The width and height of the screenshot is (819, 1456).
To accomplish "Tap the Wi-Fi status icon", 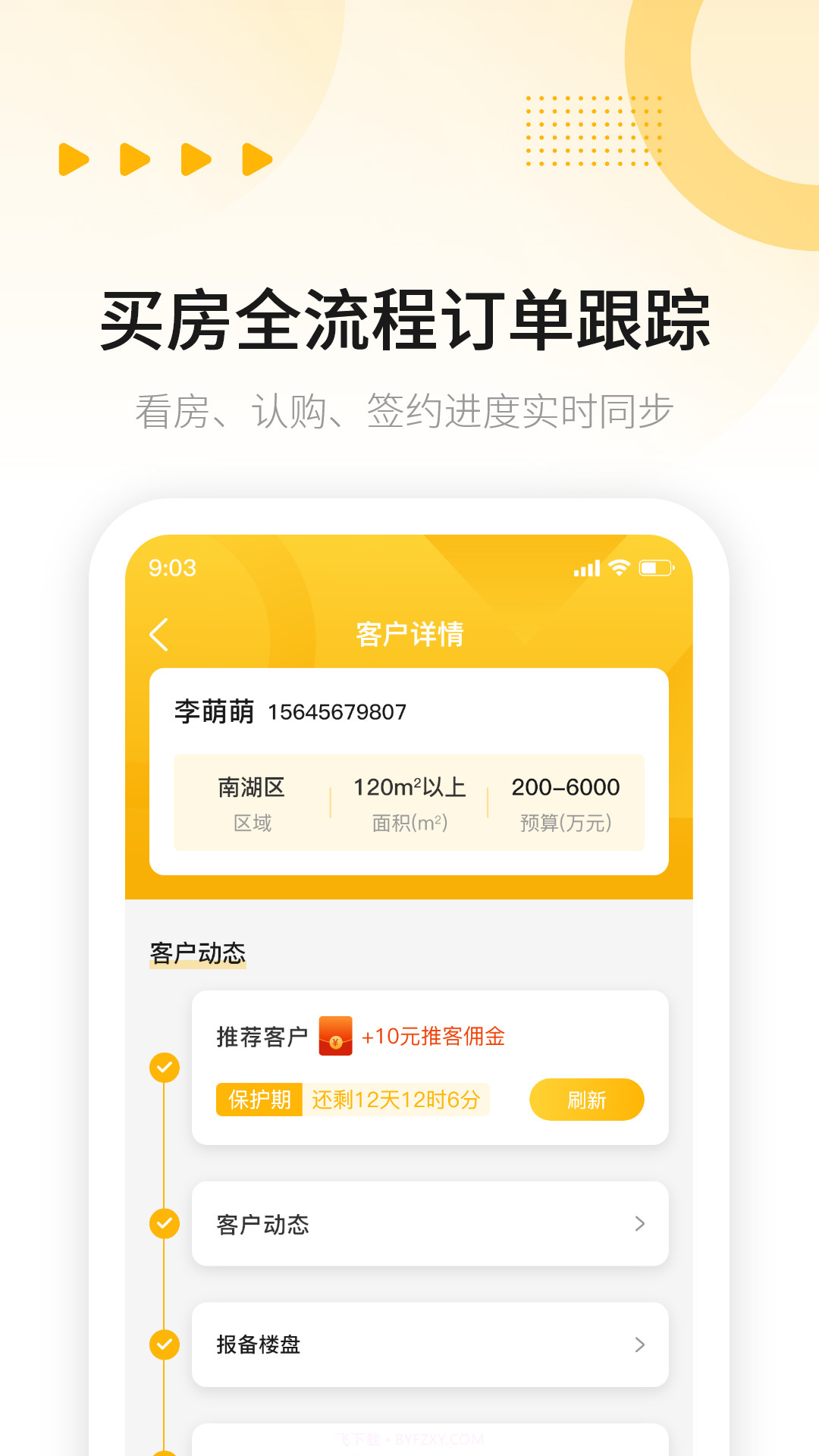I will tap(619, 566).
